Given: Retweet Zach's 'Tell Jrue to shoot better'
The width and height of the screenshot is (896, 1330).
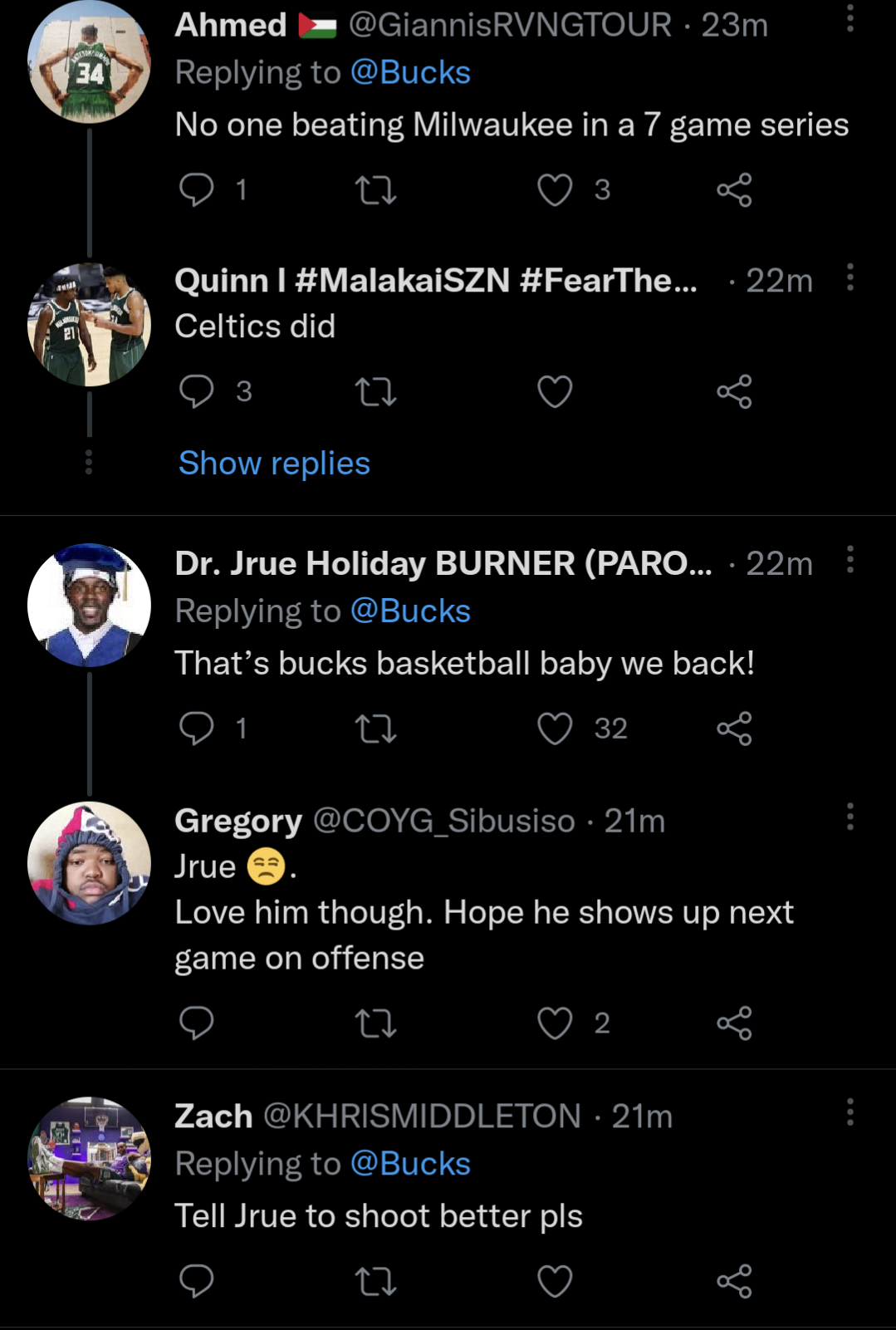Looking at the screenshot, I should [x=375, y=1281].
